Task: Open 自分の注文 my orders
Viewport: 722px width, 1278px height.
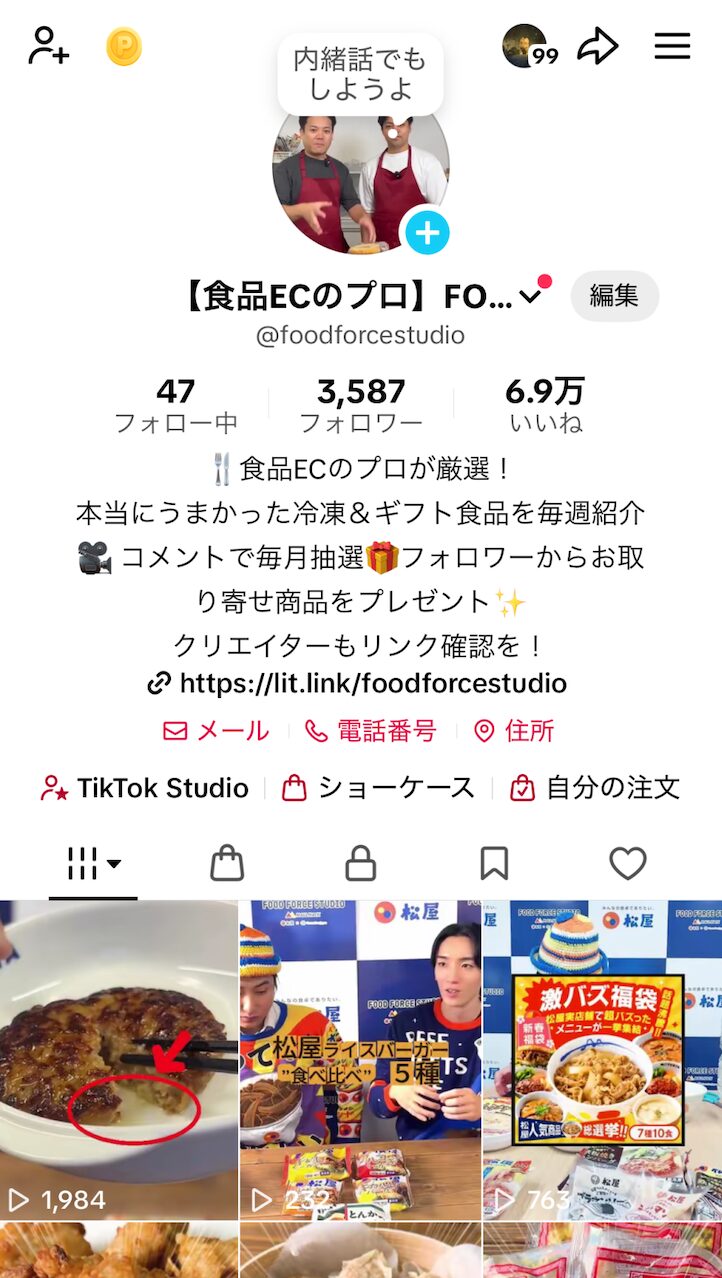Action: tap(595, 788)
